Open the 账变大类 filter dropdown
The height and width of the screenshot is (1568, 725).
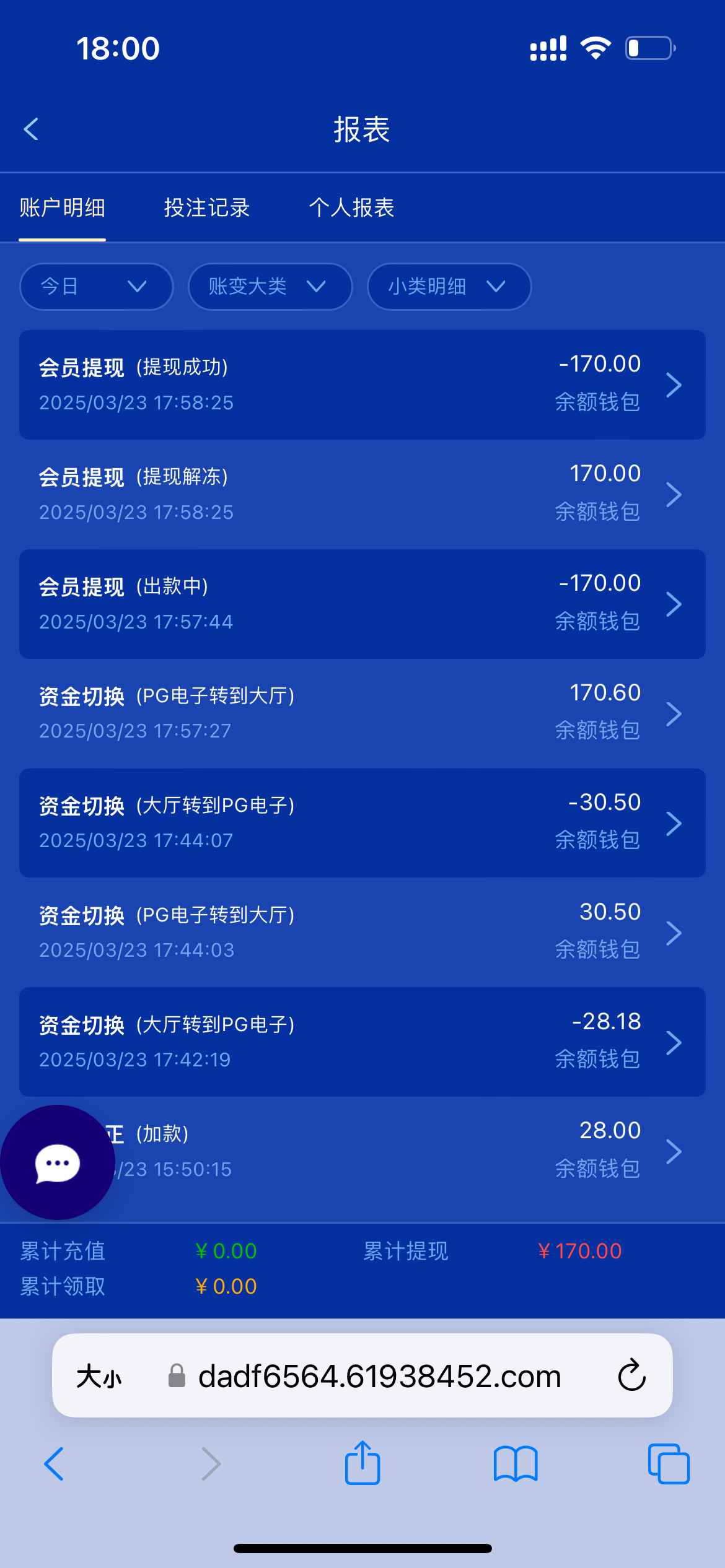coord(270,287)
